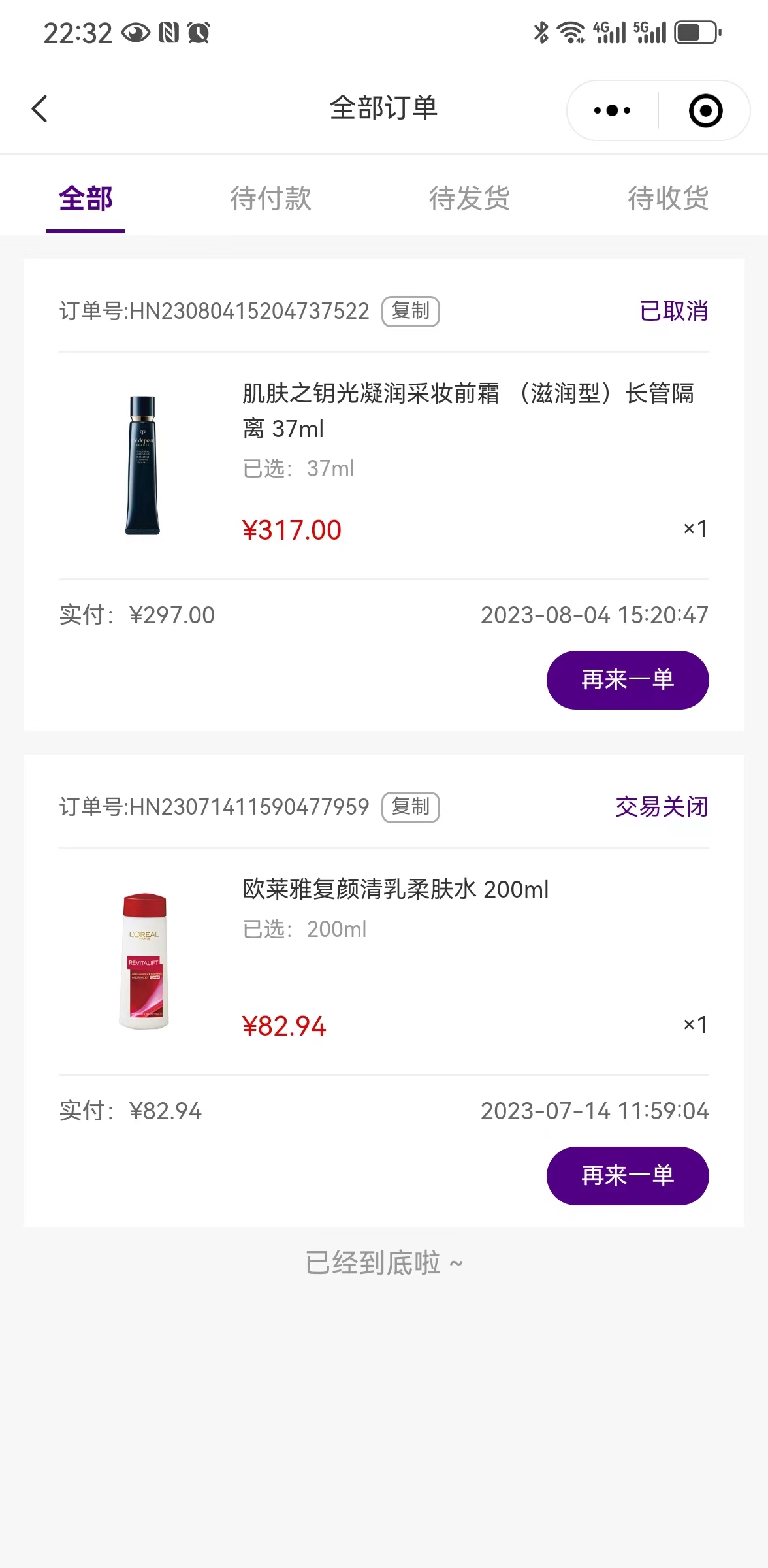Image resolution: width=768 pixels, height=1568 pixels.
Task: Close the mini program with the circle icon
Action: point(705,110)
